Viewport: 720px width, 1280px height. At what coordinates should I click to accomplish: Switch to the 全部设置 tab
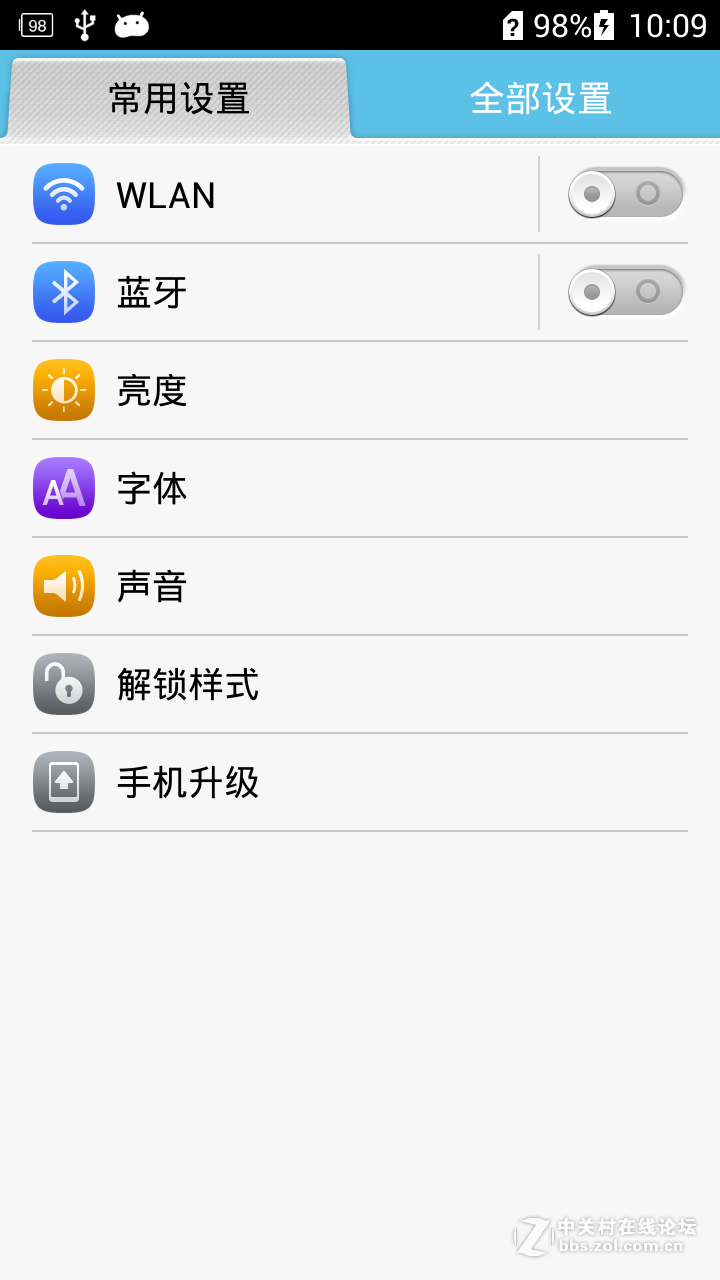tap(540, 96)
